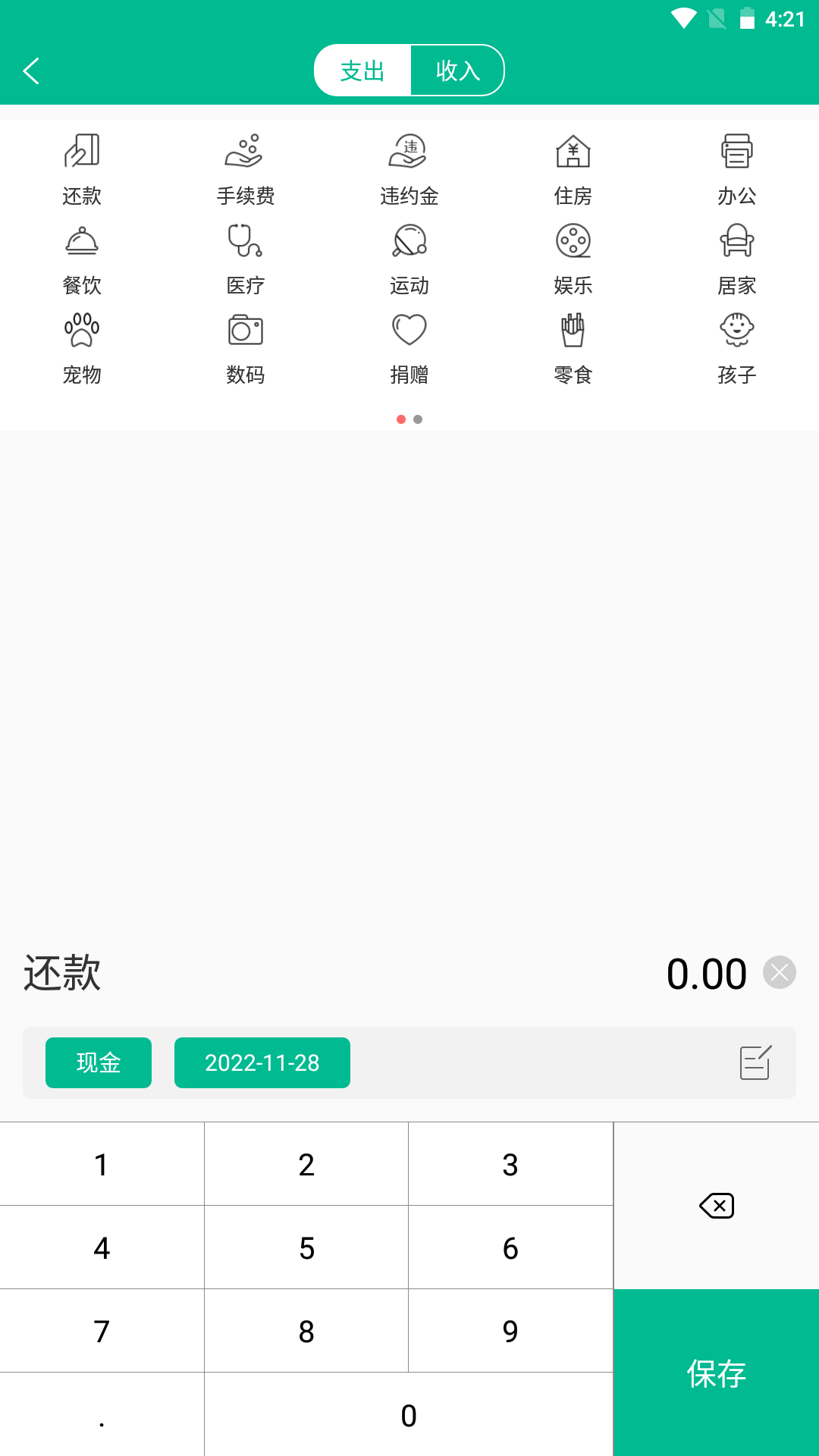Choose the 数码 digital category icon
This screenshot has width=819, height=1456.
(x=246, y=345)
